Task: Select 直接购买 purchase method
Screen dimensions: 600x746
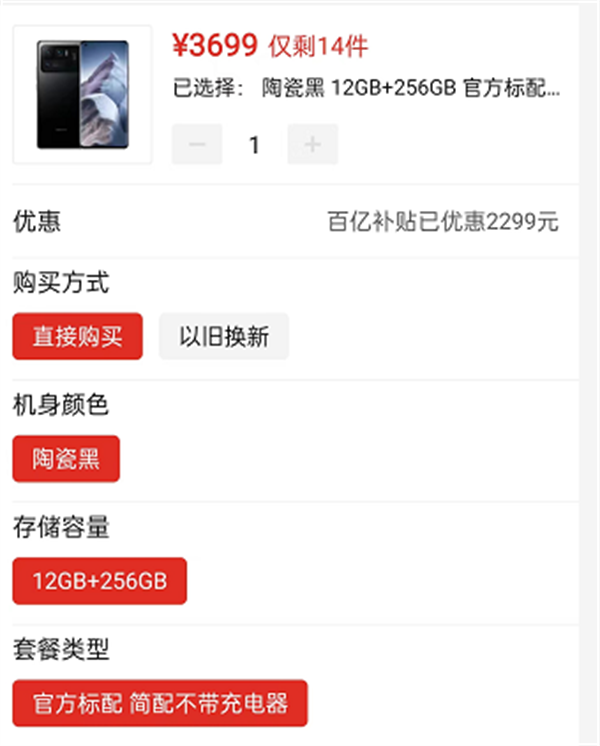Action: 77,336
